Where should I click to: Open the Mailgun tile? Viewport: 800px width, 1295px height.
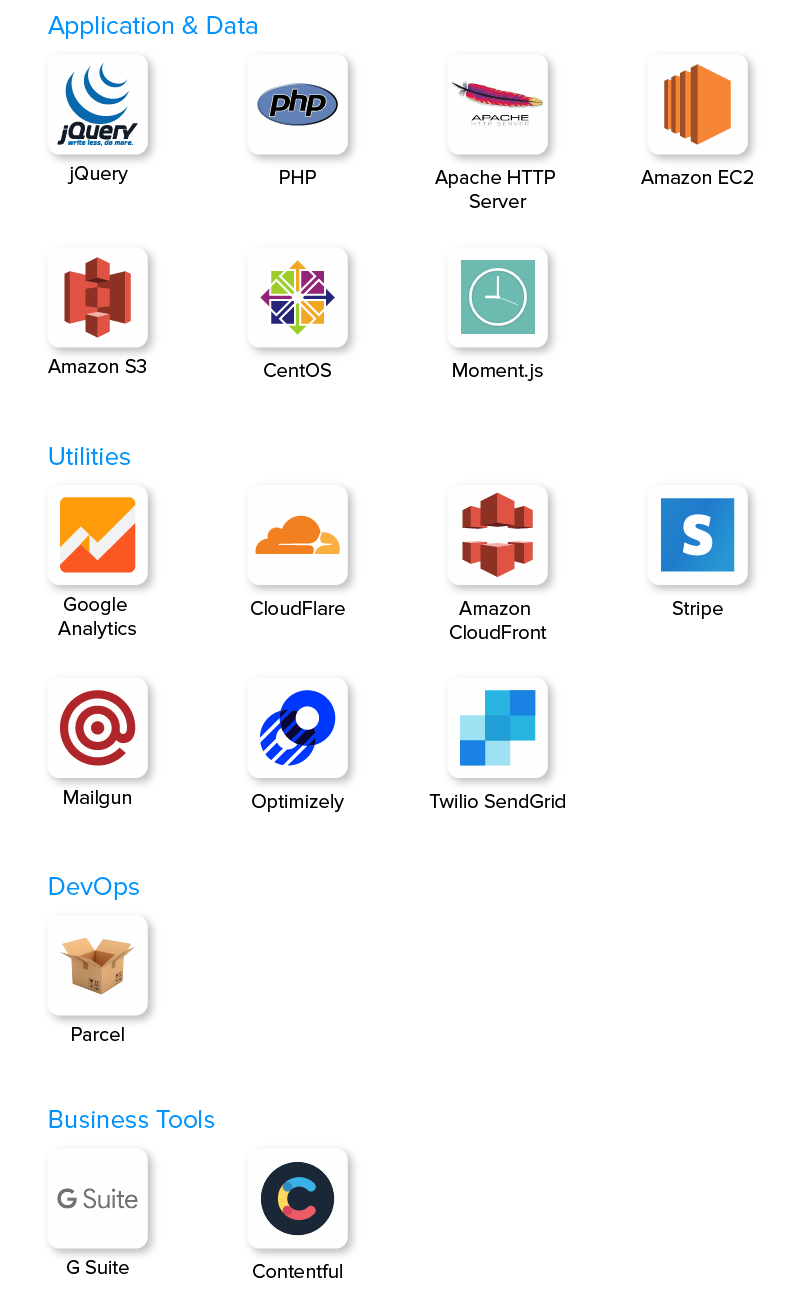tap(98, 728)
